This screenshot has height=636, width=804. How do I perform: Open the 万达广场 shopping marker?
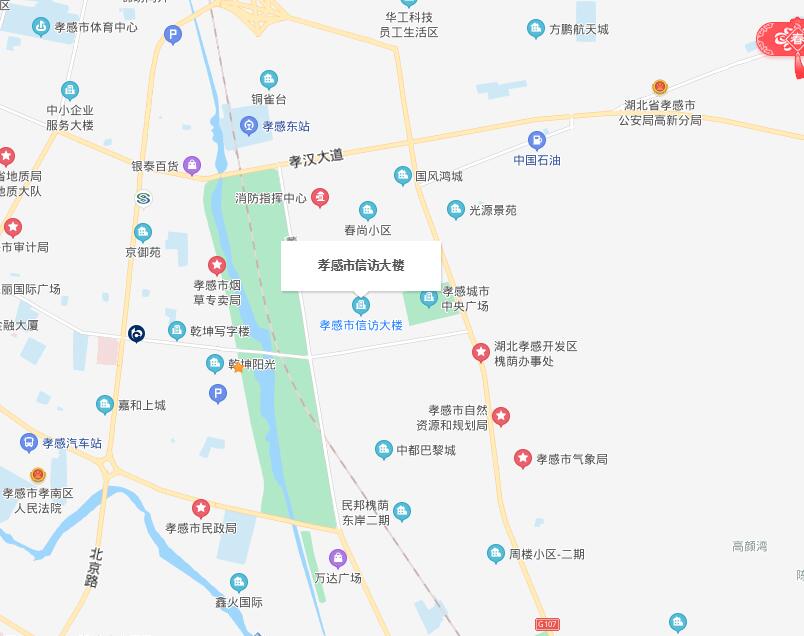[338, 558]
